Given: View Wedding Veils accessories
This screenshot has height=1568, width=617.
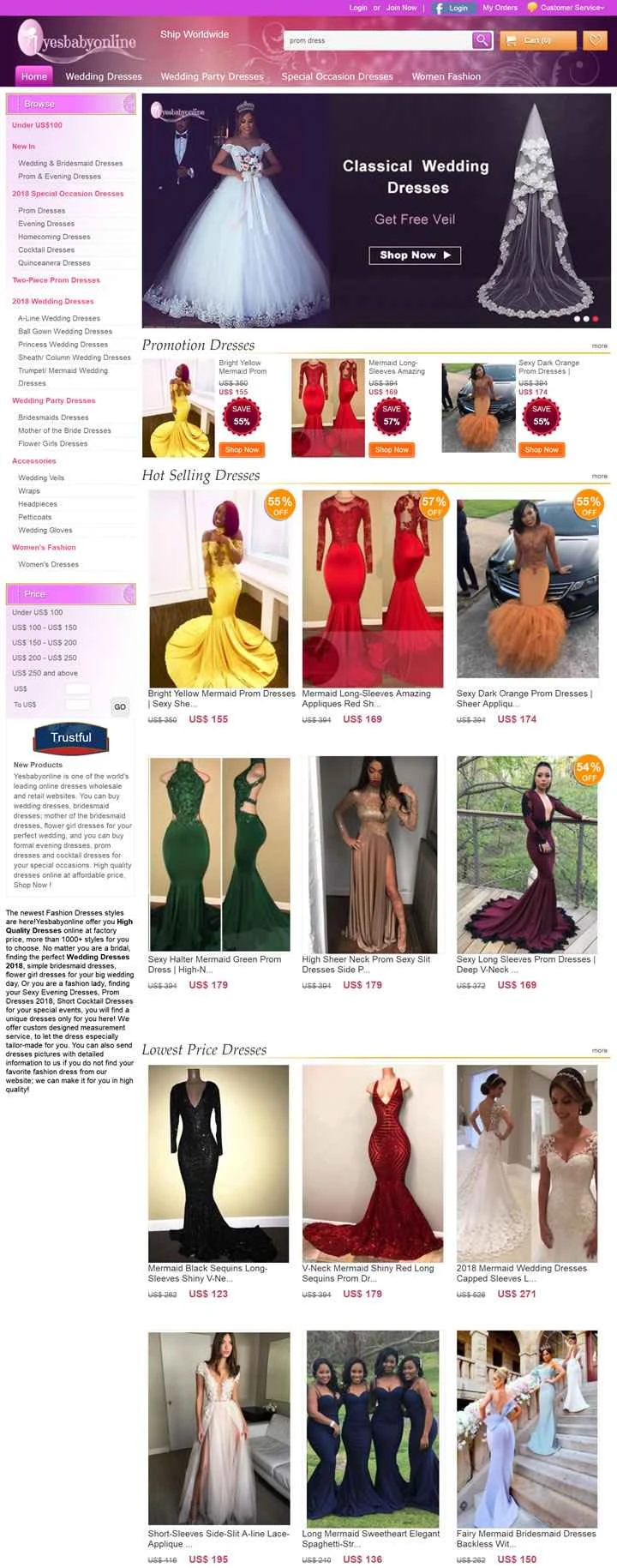Looking at the screenshot, I should [x=43, y=478].
